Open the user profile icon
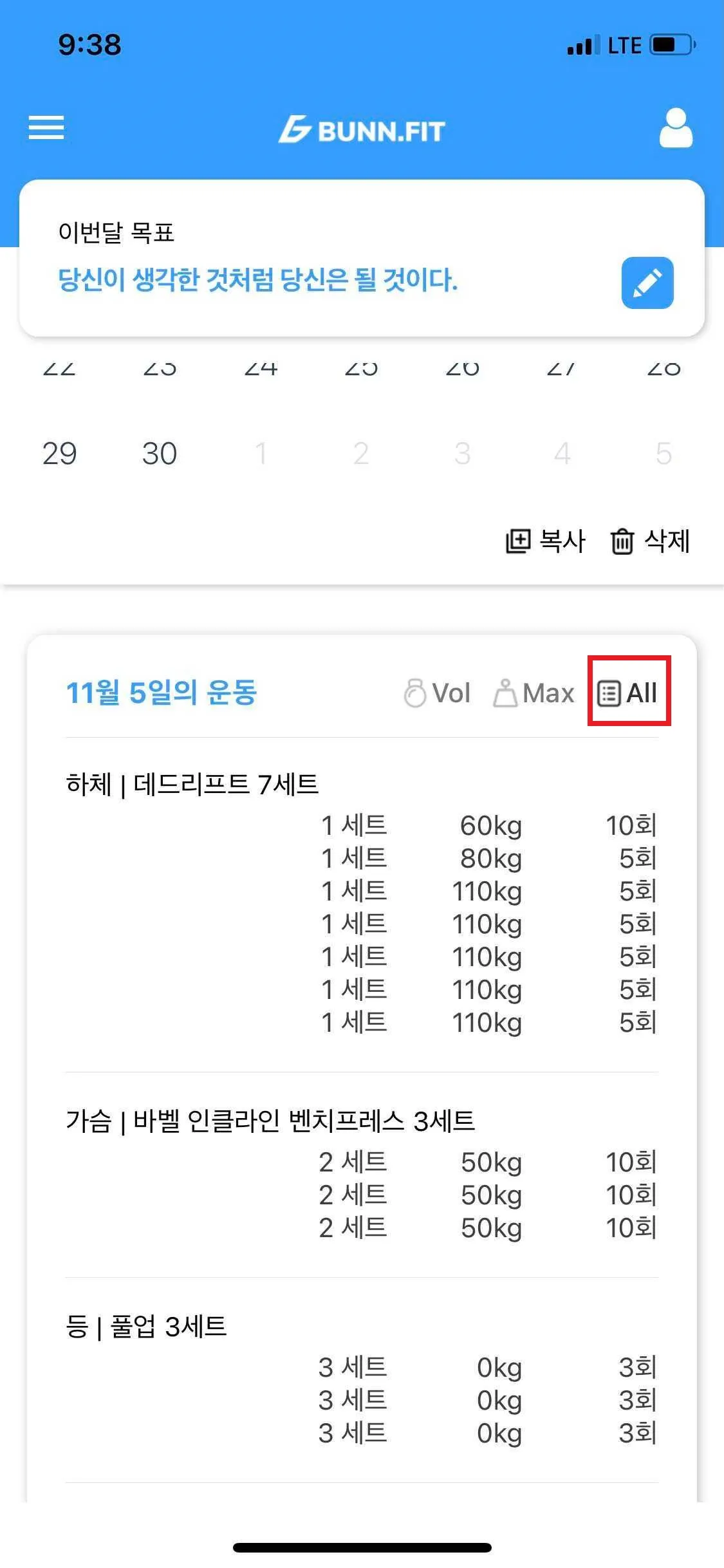The image size is (724, 1568). click(x=676, y=128)
